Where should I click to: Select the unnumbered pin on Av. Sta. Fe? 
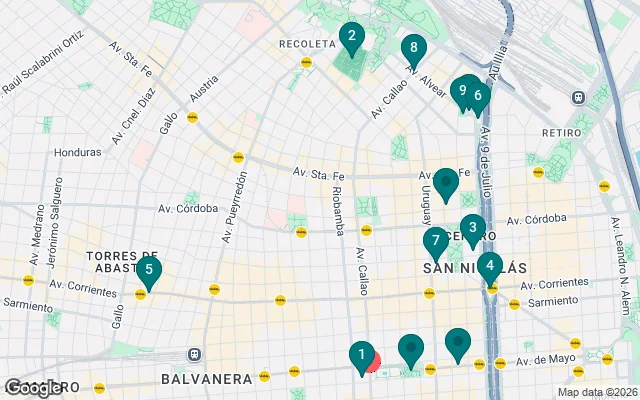coord(445,182)
